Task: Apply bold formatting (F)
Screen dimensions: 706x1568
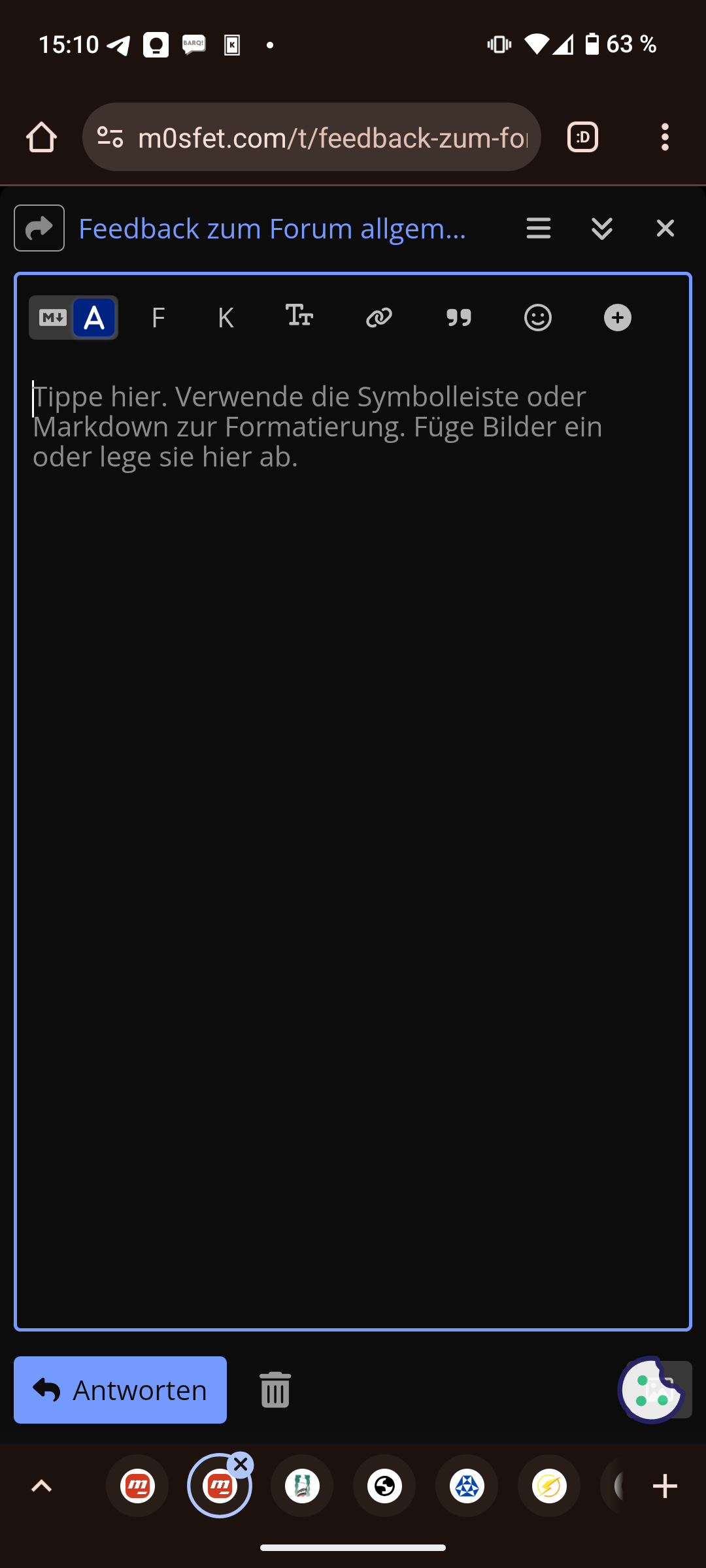Action: click(x=158, y=318)
